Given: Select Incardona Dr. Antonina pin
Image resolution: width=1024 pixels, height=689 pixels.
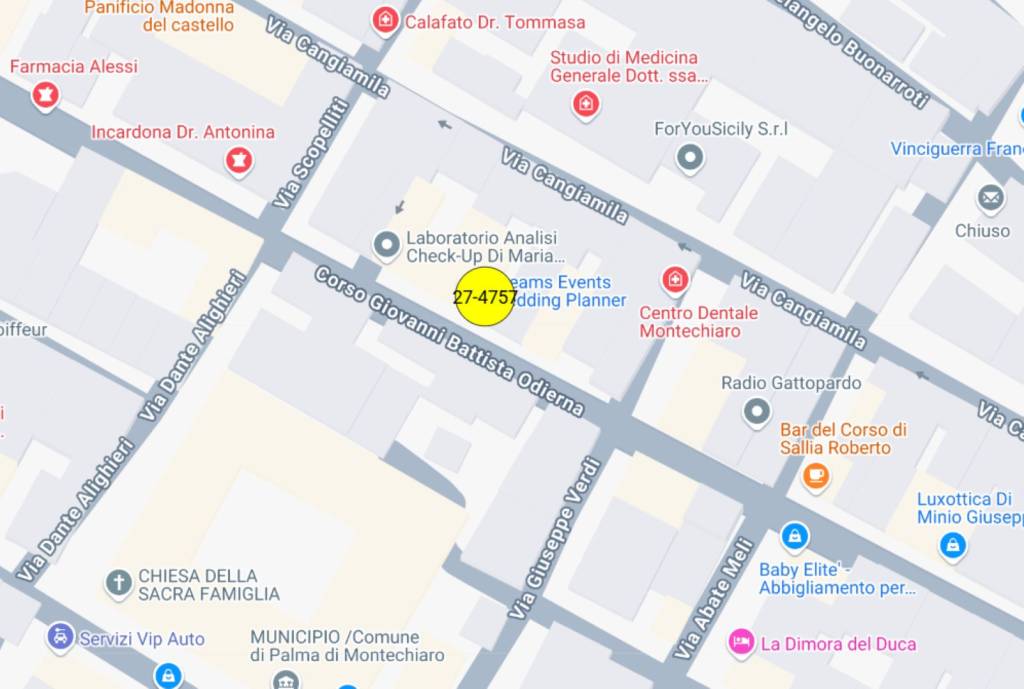Looking at the screenshot, I should (x=238, y=160).
